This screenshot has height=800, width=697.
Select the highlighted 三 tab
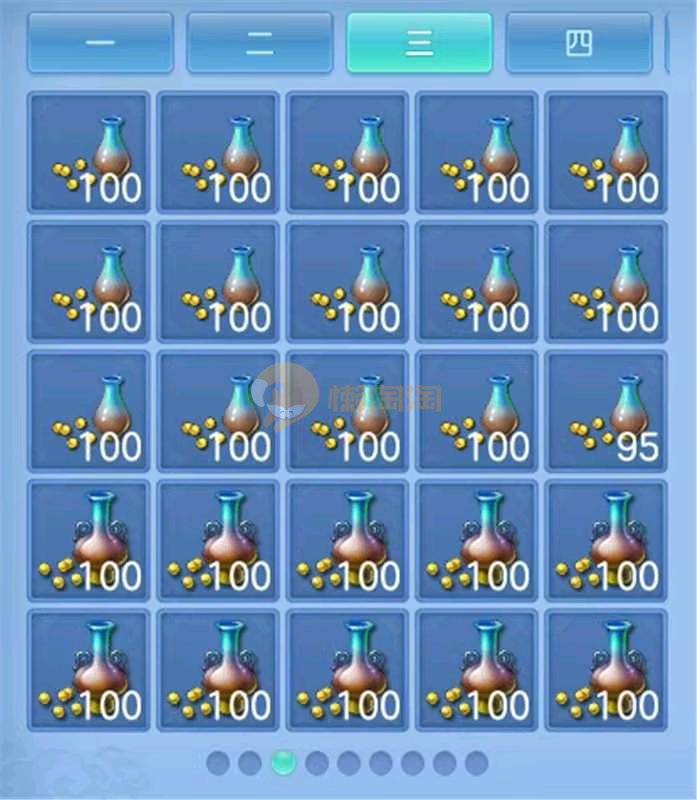pyautogui.click(x=419, y=43)
